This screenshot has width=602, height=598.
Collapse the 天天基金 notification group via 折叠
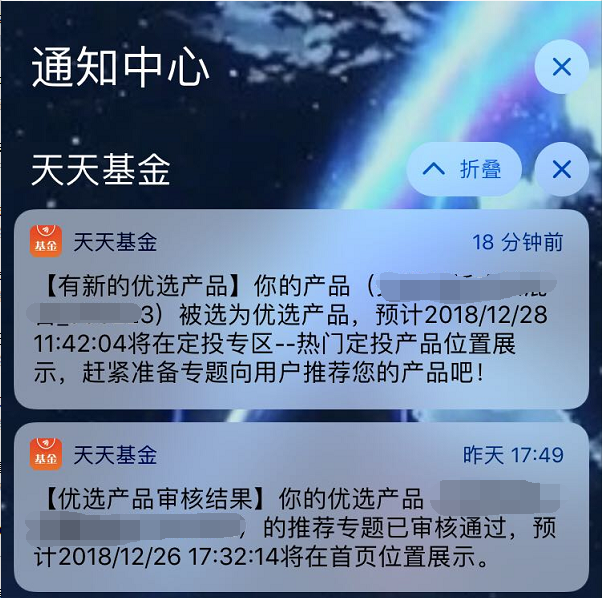(464, 170)
